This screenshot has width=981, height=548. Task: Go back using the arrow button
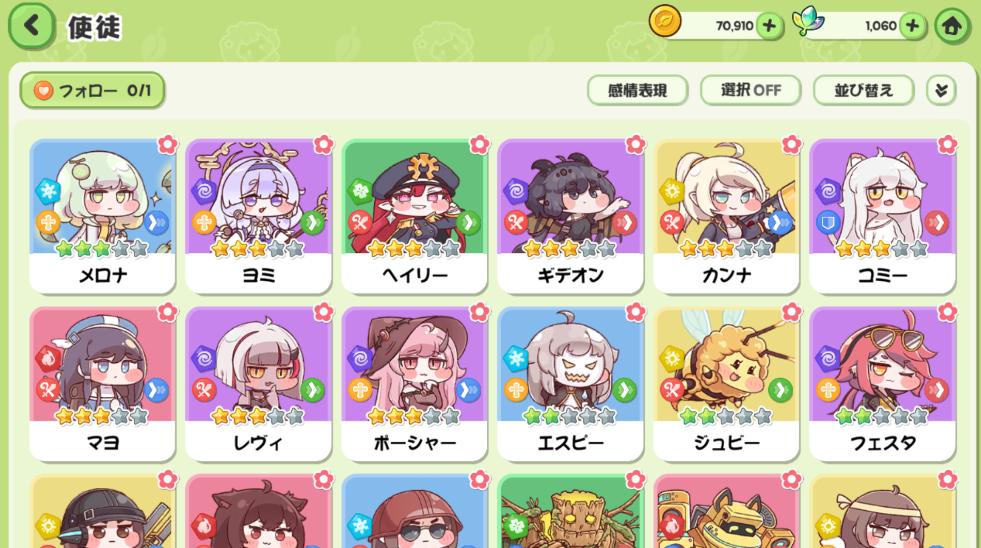[x=32, y=25]
